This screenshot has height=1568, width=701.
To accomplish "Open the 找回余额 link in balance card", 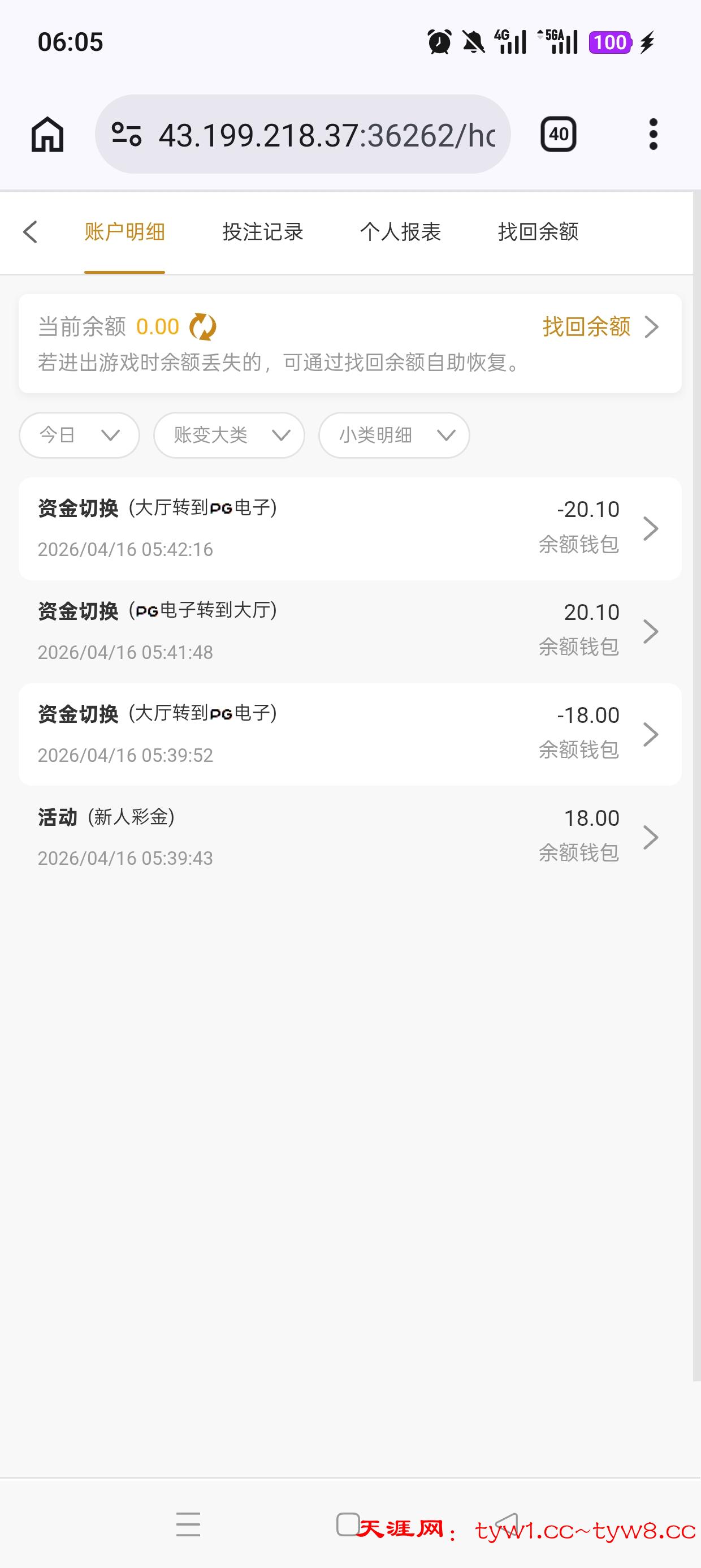I will coord(599,327).
